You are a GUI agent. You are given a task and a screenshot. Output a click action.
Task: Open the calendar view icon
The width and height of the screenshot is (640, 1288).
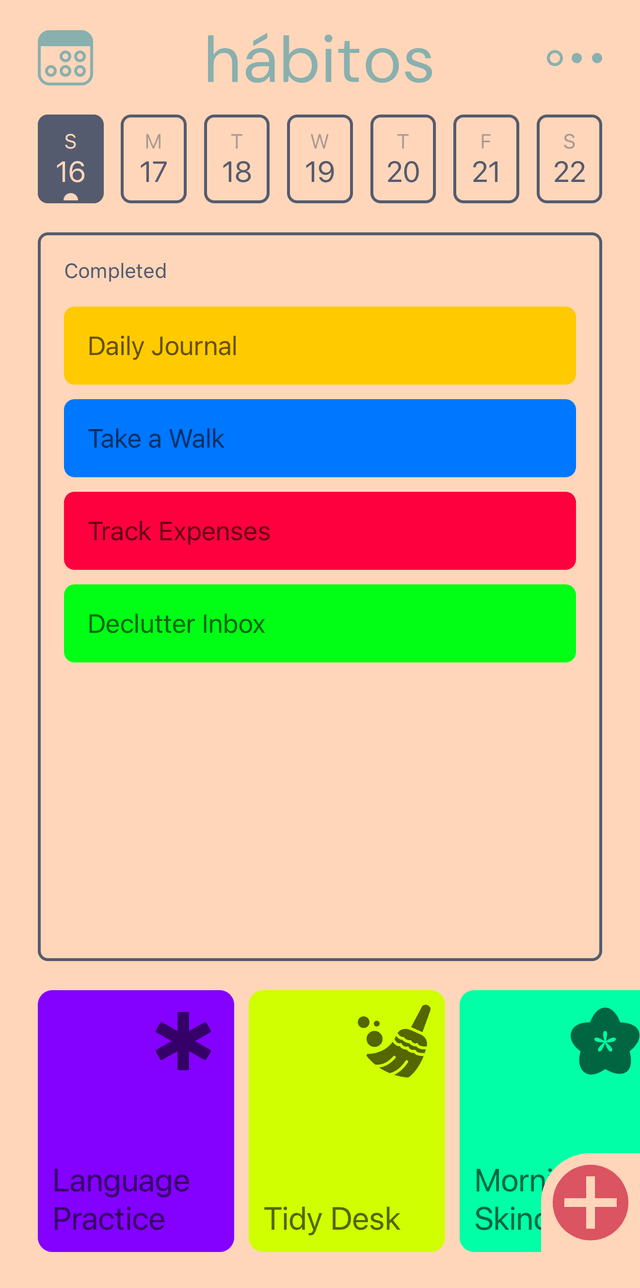66,58
